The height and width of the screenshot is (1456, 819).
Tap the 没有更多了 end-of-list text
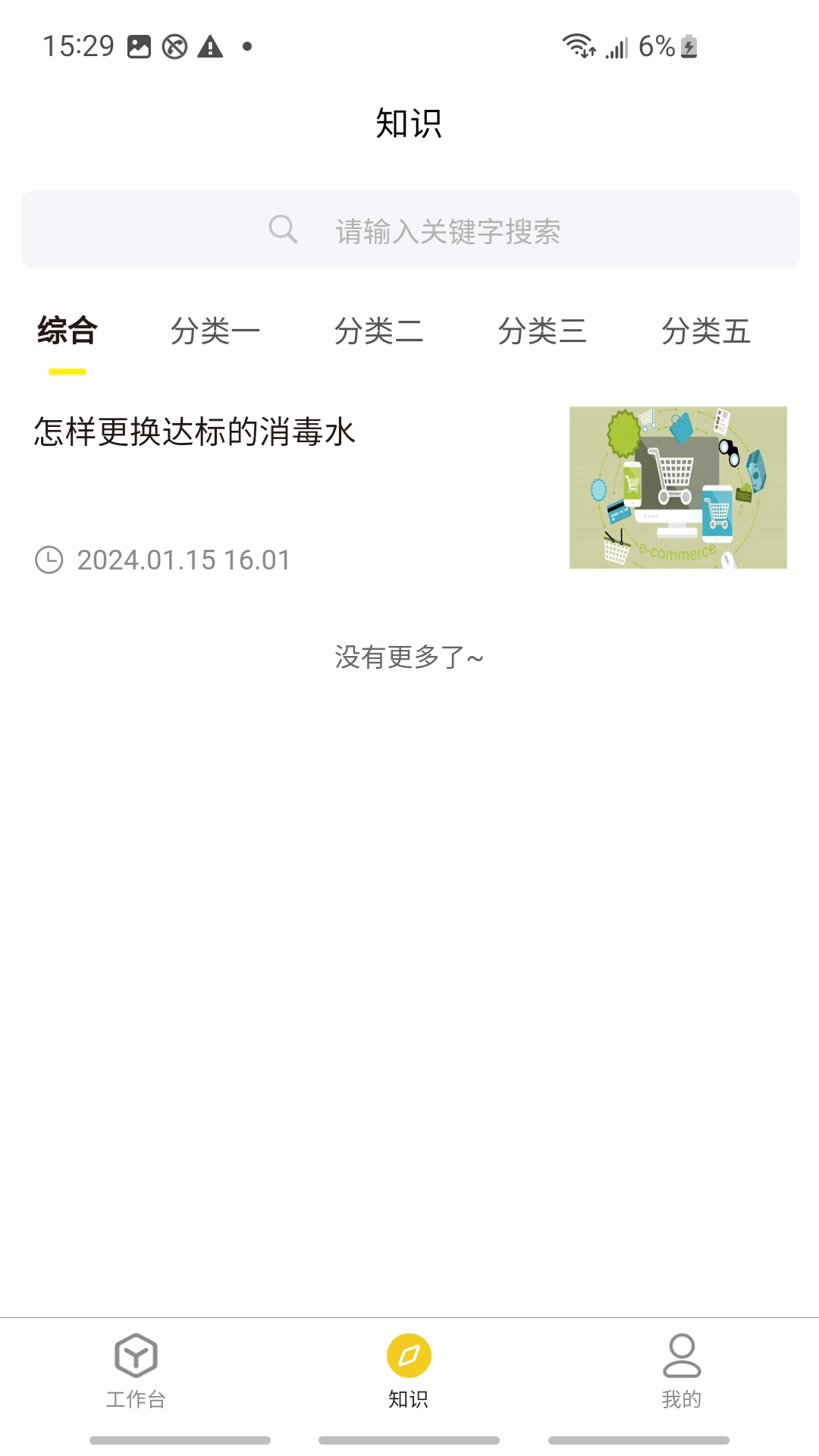[409, 657]
